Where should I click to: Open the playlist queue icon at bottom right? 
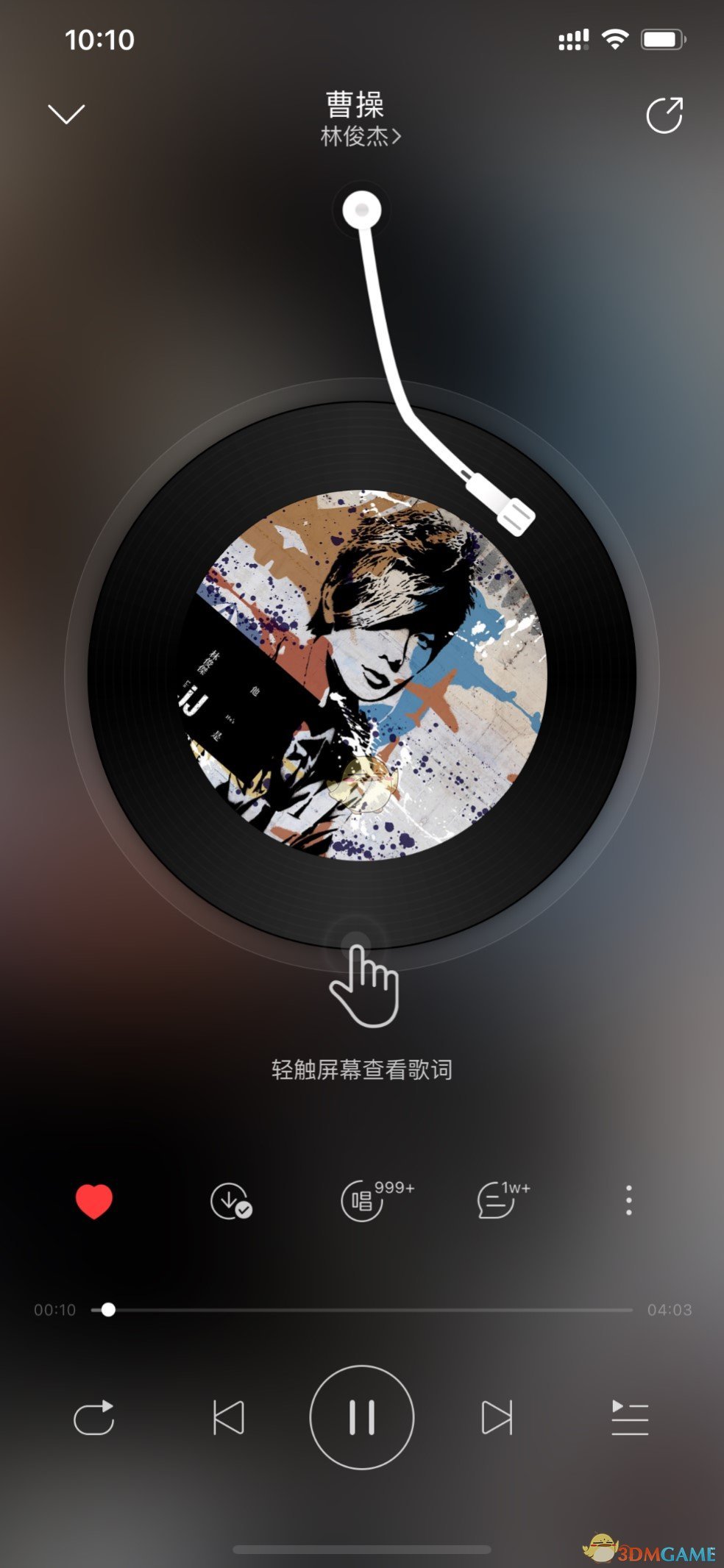coord(629,1419)
